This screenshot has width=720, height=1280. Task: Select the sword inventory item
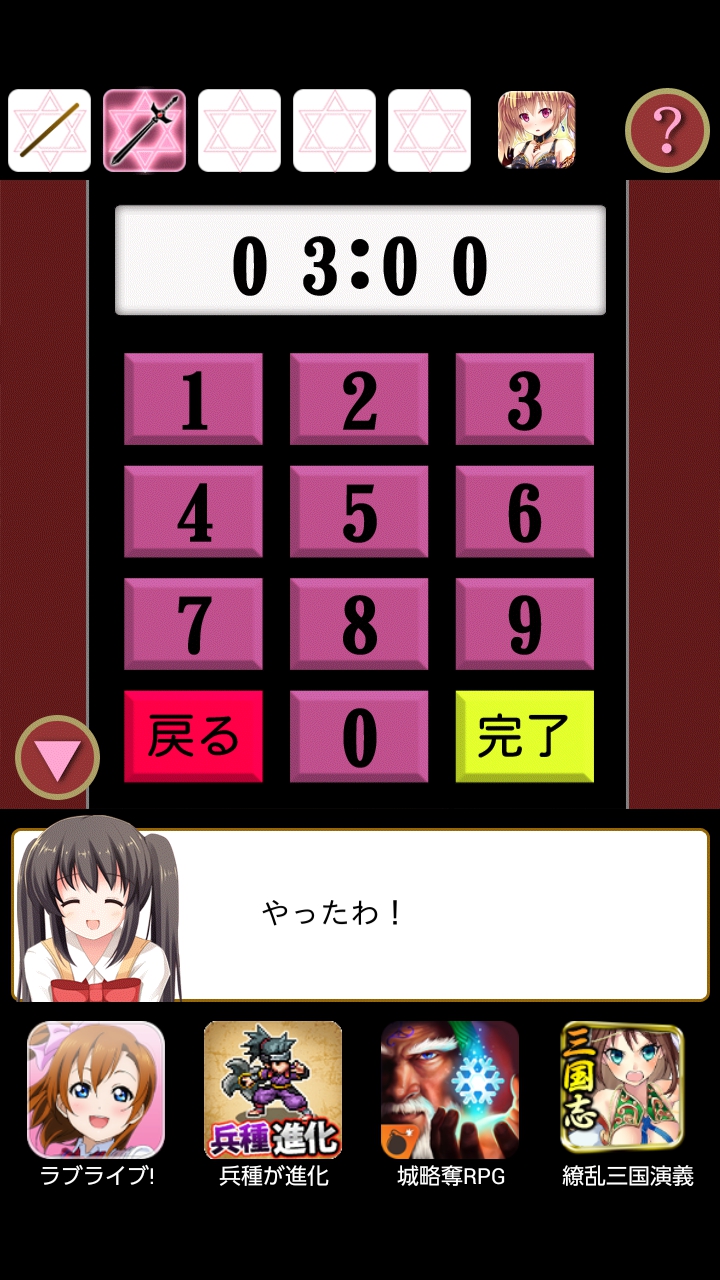(144, 131)
